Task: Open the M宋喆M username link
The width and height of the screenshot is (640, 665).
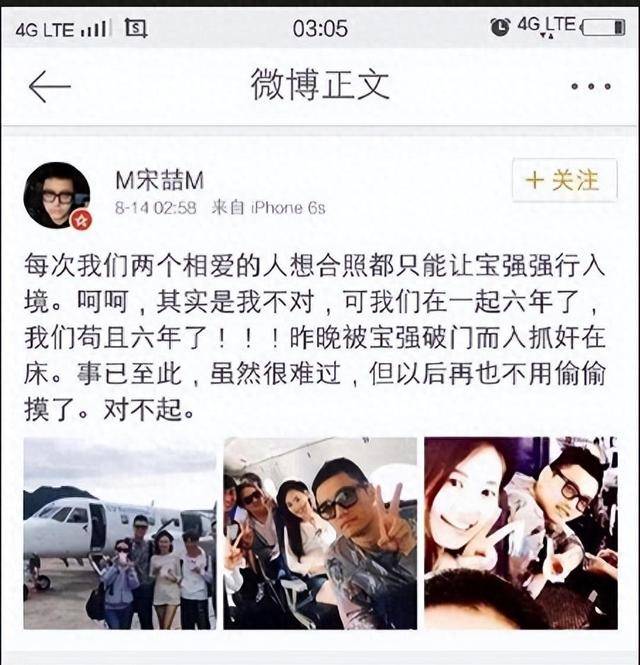Action: pos(158,180)
